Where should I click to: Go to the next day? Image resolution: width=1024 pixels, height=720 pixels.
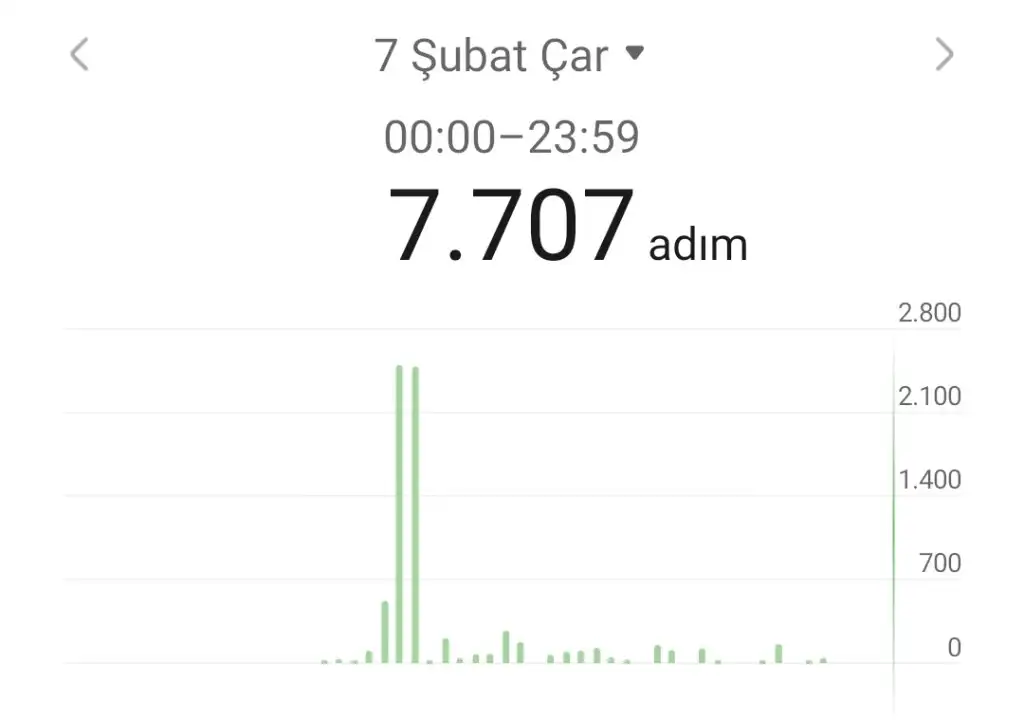point(943,54)
